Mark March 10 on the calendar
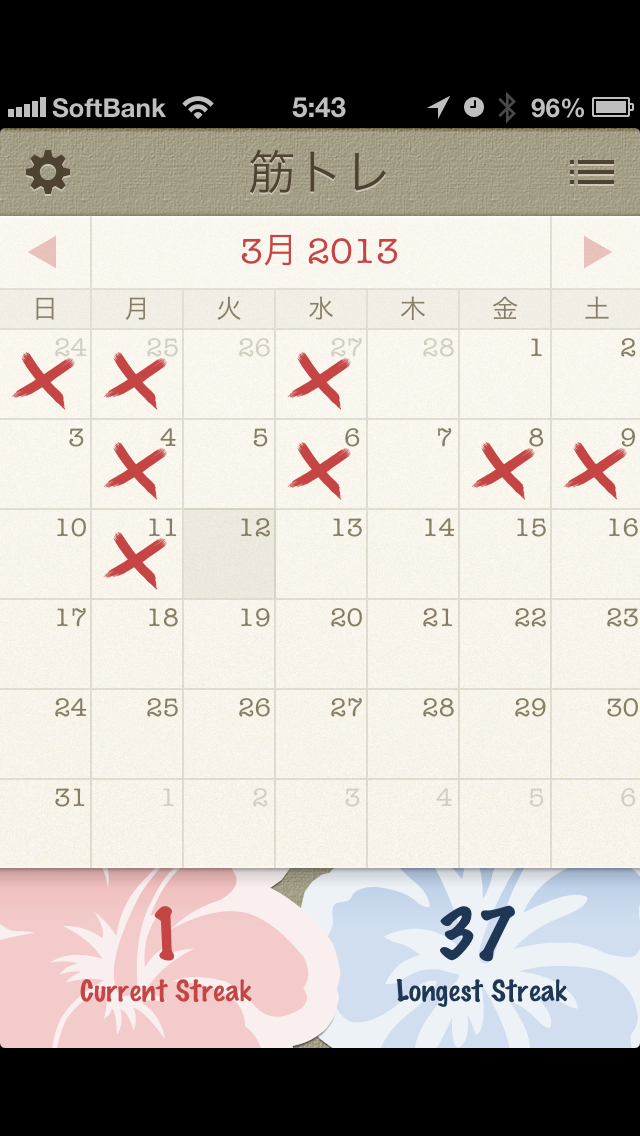 click(46, 554)
